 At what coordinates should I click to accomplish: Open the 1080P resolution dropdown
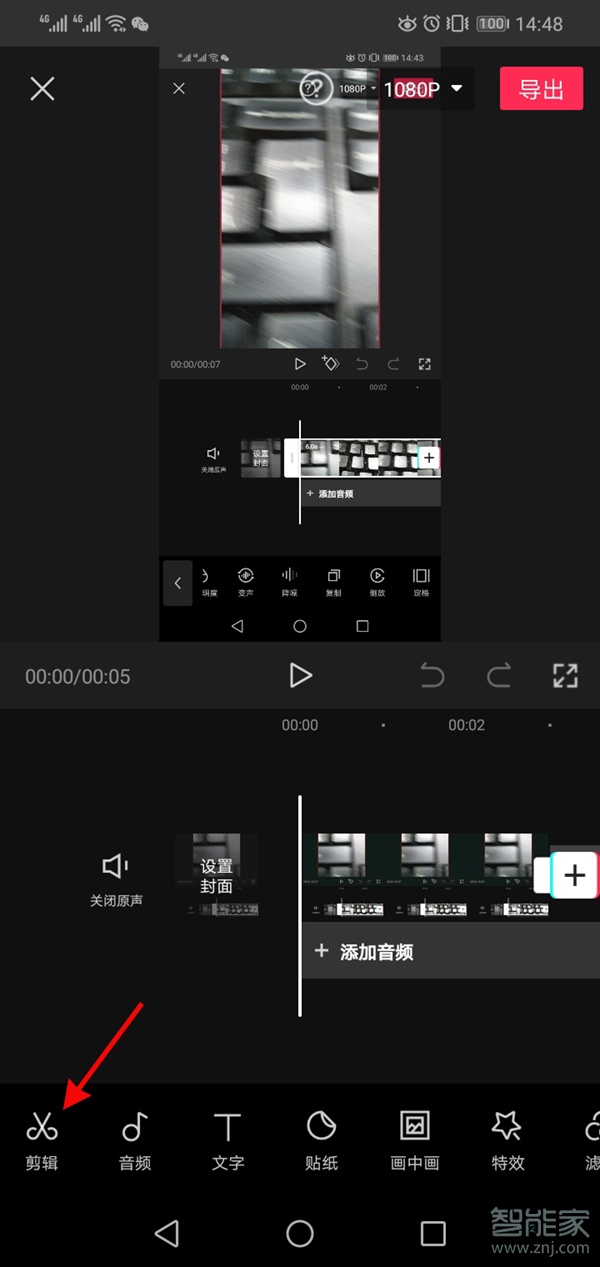click(x=425, y=89)
